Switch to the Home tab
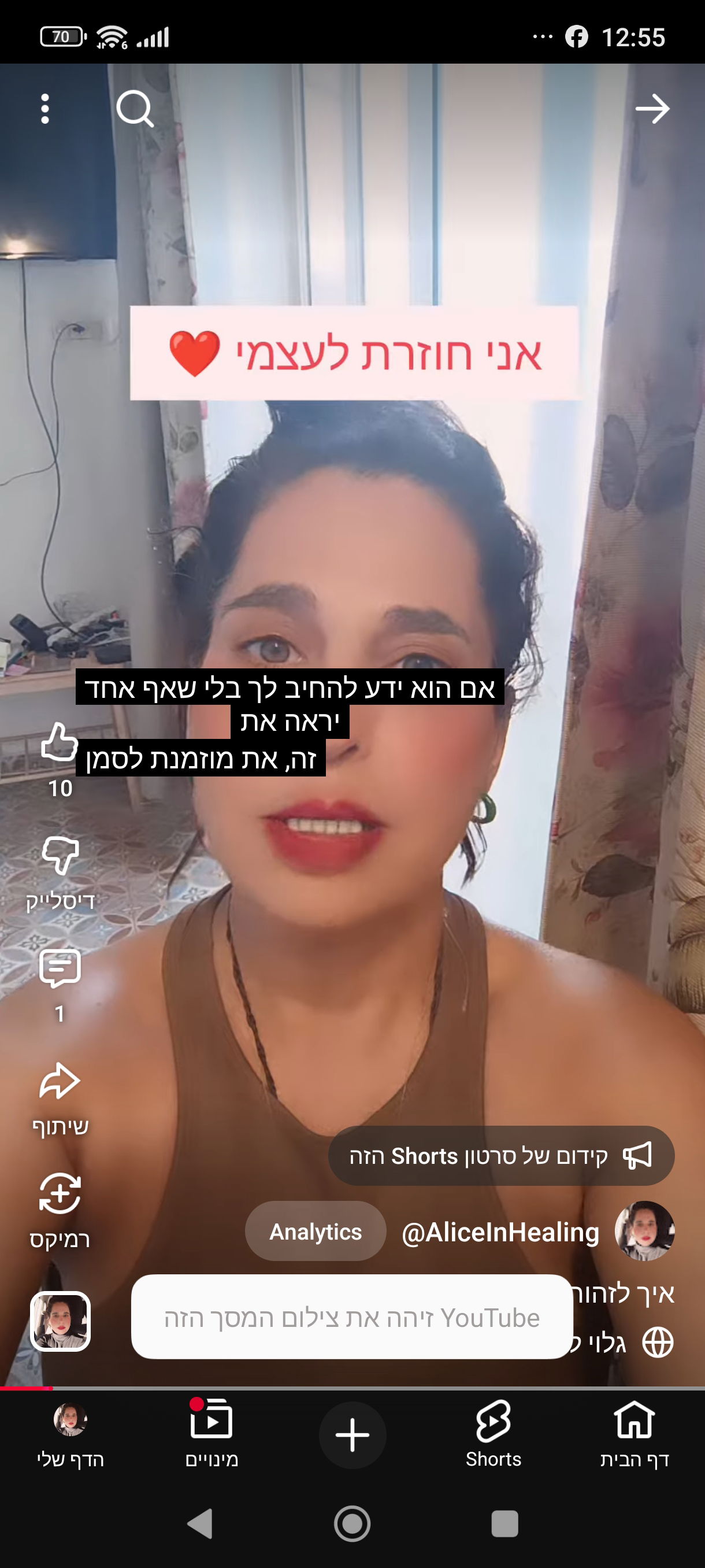 pyautogui.click(x=634, y=1433)
